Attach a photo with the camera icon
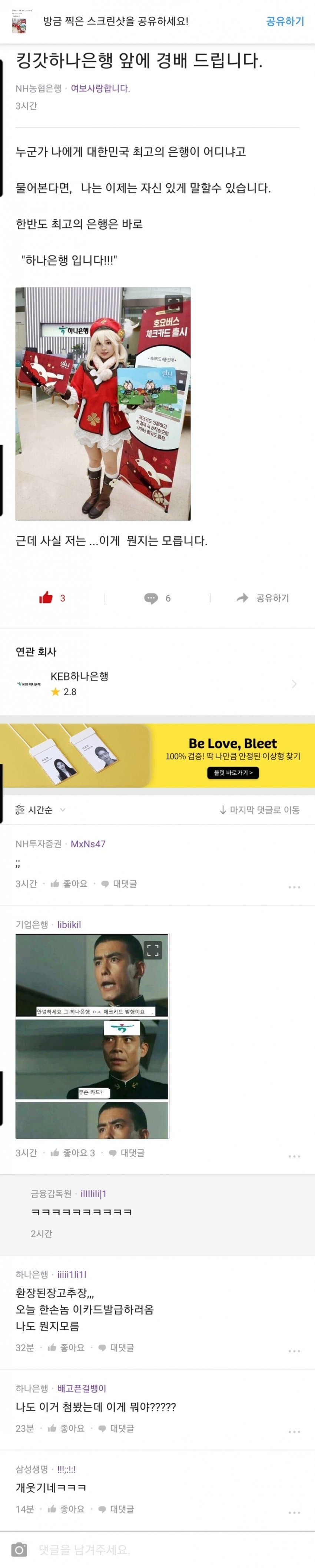This screenshot has height=1568, width=315. 20,1550
